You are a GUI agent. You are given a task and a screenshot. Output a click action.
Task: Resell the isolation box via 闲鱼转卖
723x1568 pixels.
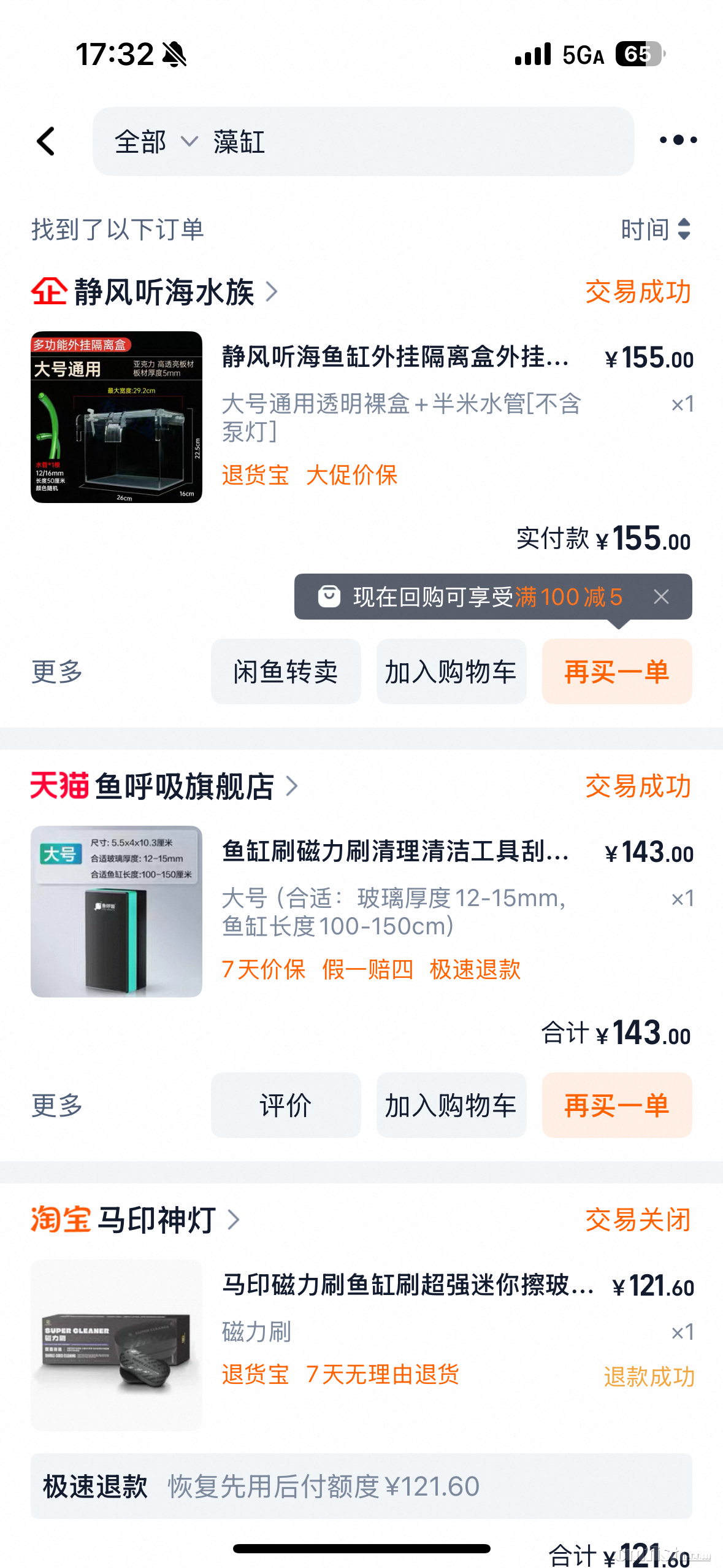[286, 672]
